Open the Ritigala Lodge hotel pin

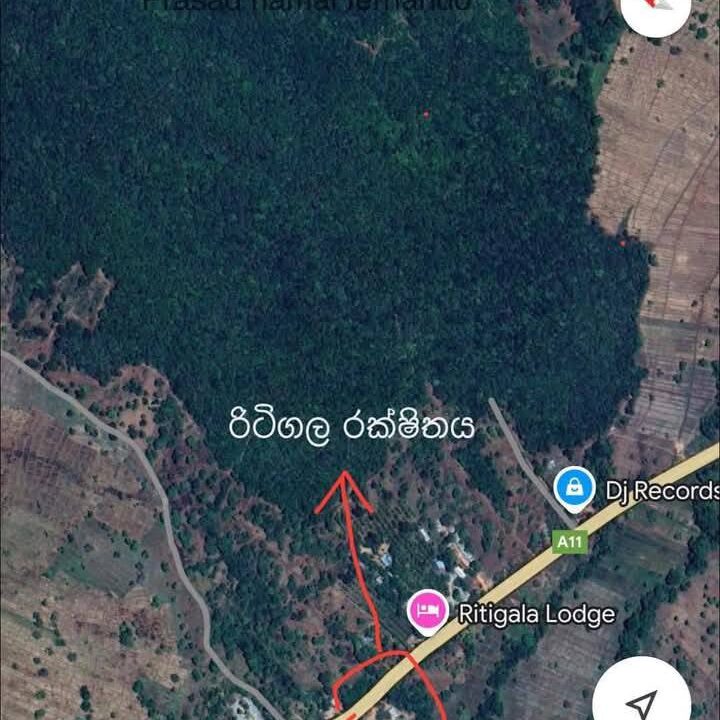(x=427, y=611)
